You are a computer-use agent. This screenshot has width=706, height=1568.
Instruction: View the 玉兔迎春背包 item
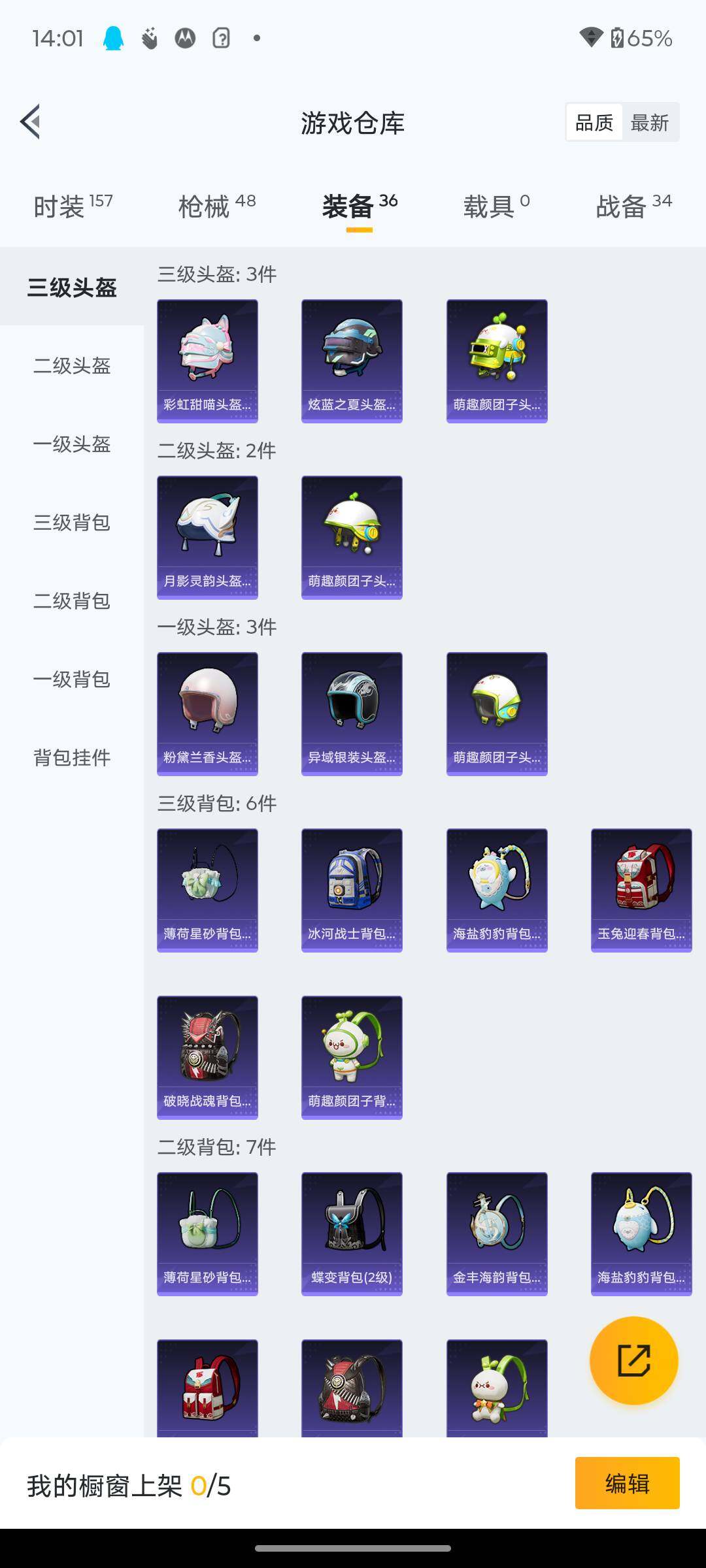coord(641,890)
